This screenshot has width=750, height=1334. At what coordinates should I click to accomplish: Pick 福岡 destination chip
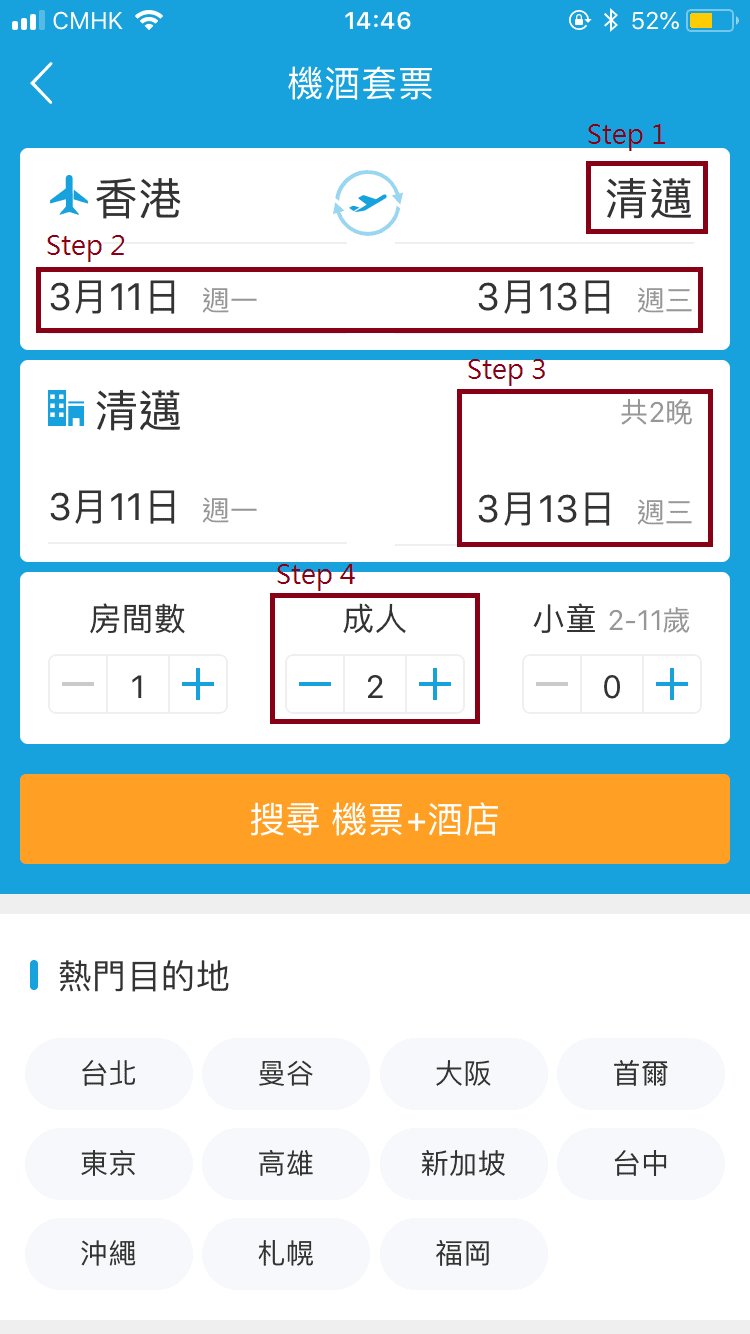(x=464, y=1253)
